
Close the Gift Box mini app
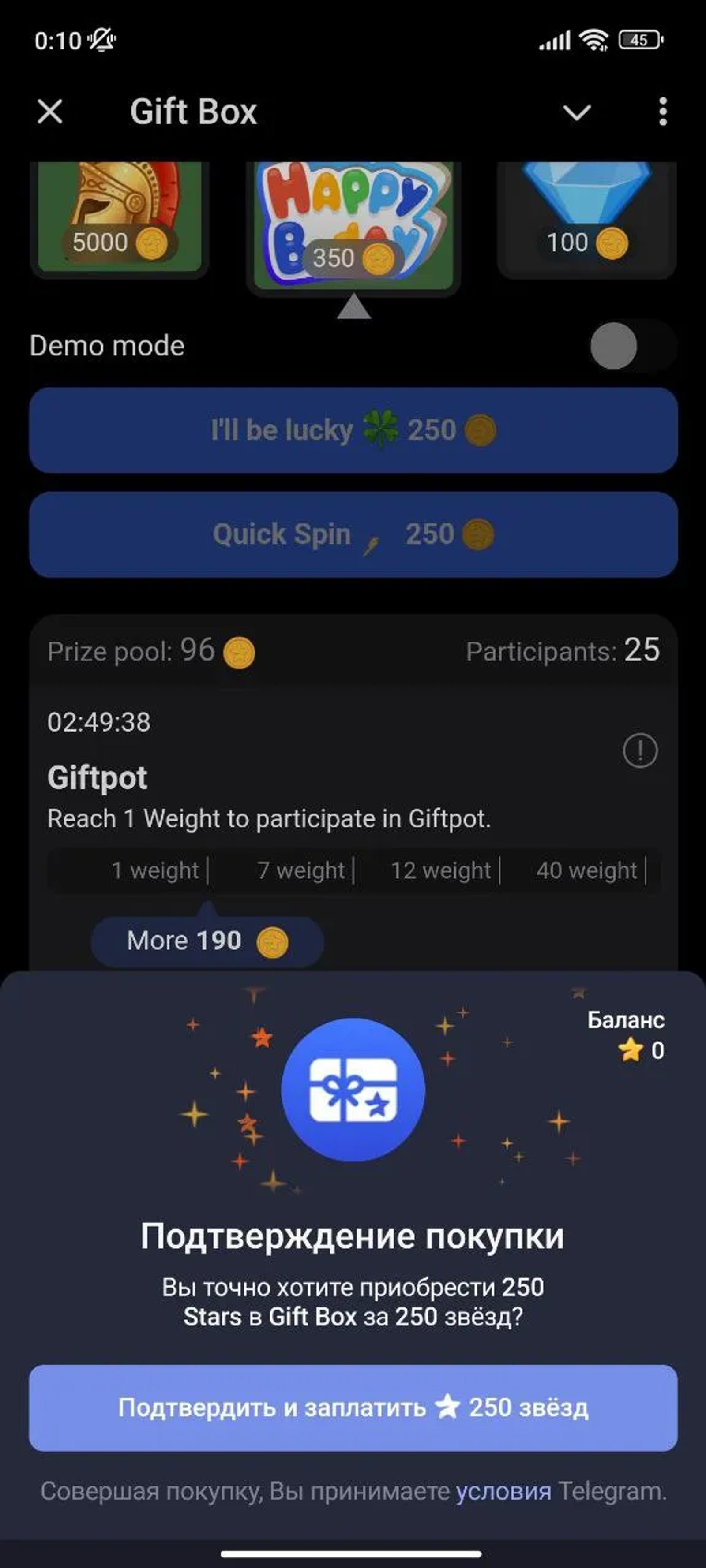49,112
